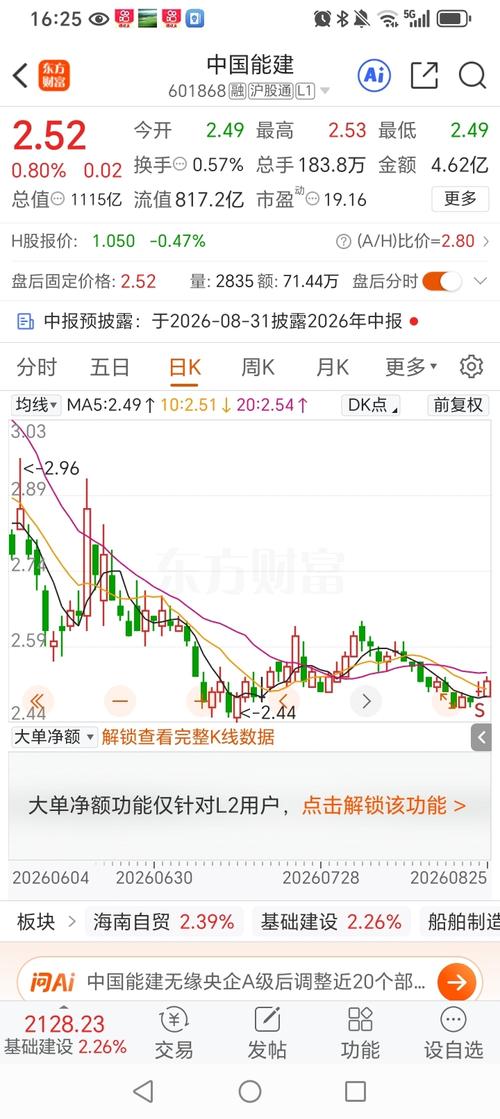Toggle the 盘后分时 switch
Image resolution: width=500 pixels, height=1119 pixels.
442,281
